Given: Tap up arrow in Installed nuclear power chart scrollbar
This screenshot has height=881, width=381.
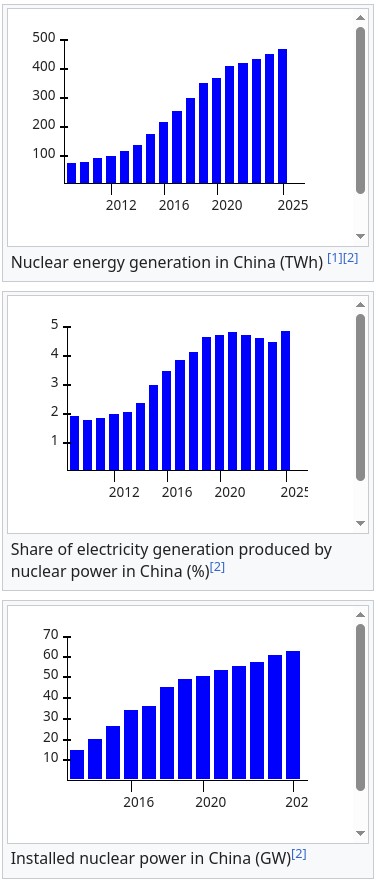Looking at the screenshot, I should 361,615.
